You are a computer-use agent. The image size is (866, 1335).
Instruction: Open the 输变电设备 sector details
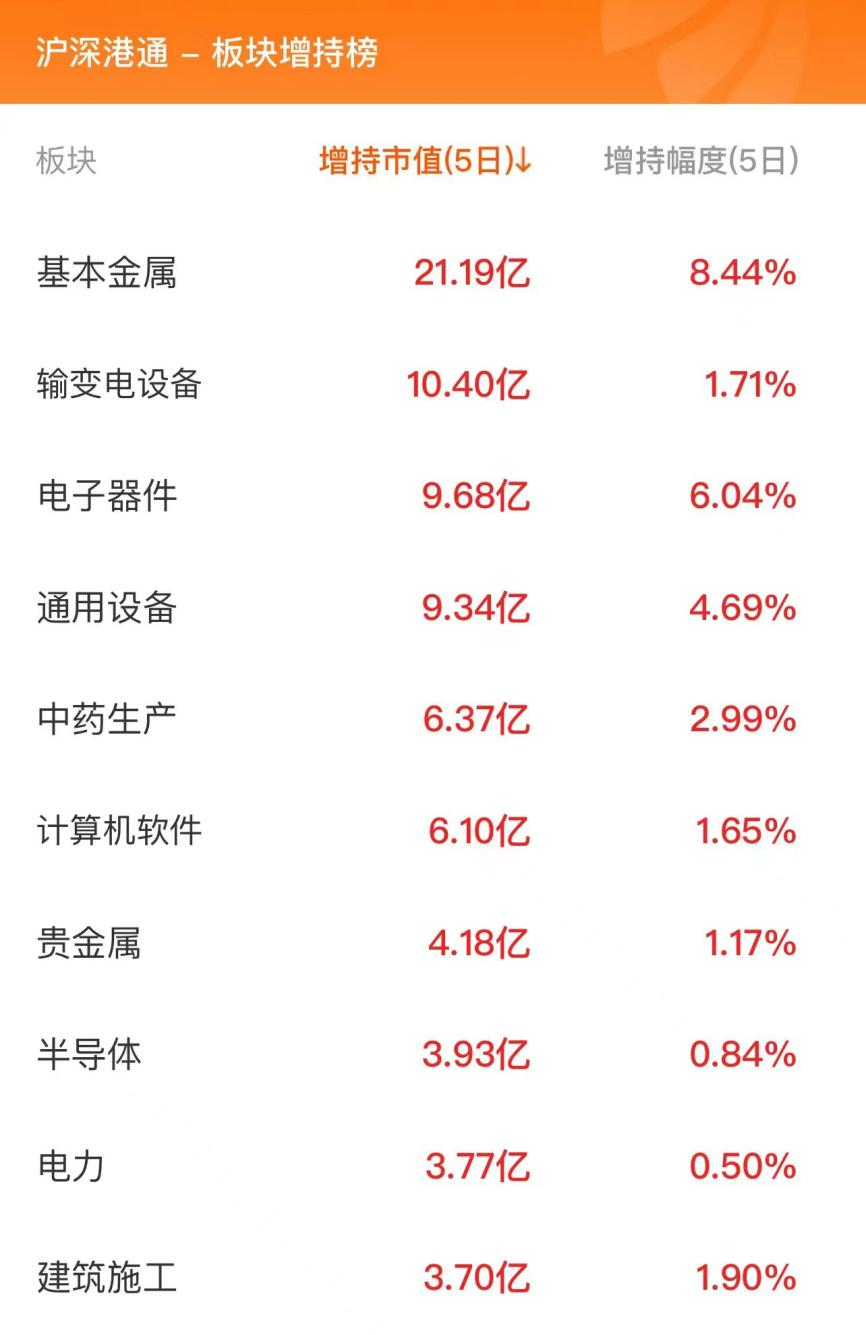[123, 383]
